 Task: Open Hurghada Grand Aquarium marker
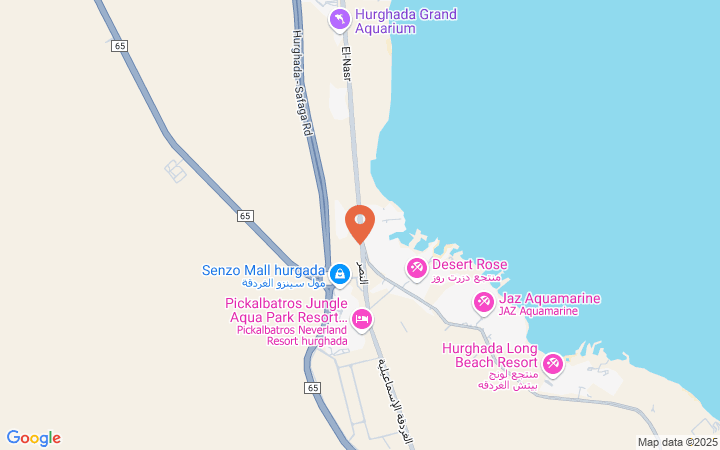coord(340,19)
